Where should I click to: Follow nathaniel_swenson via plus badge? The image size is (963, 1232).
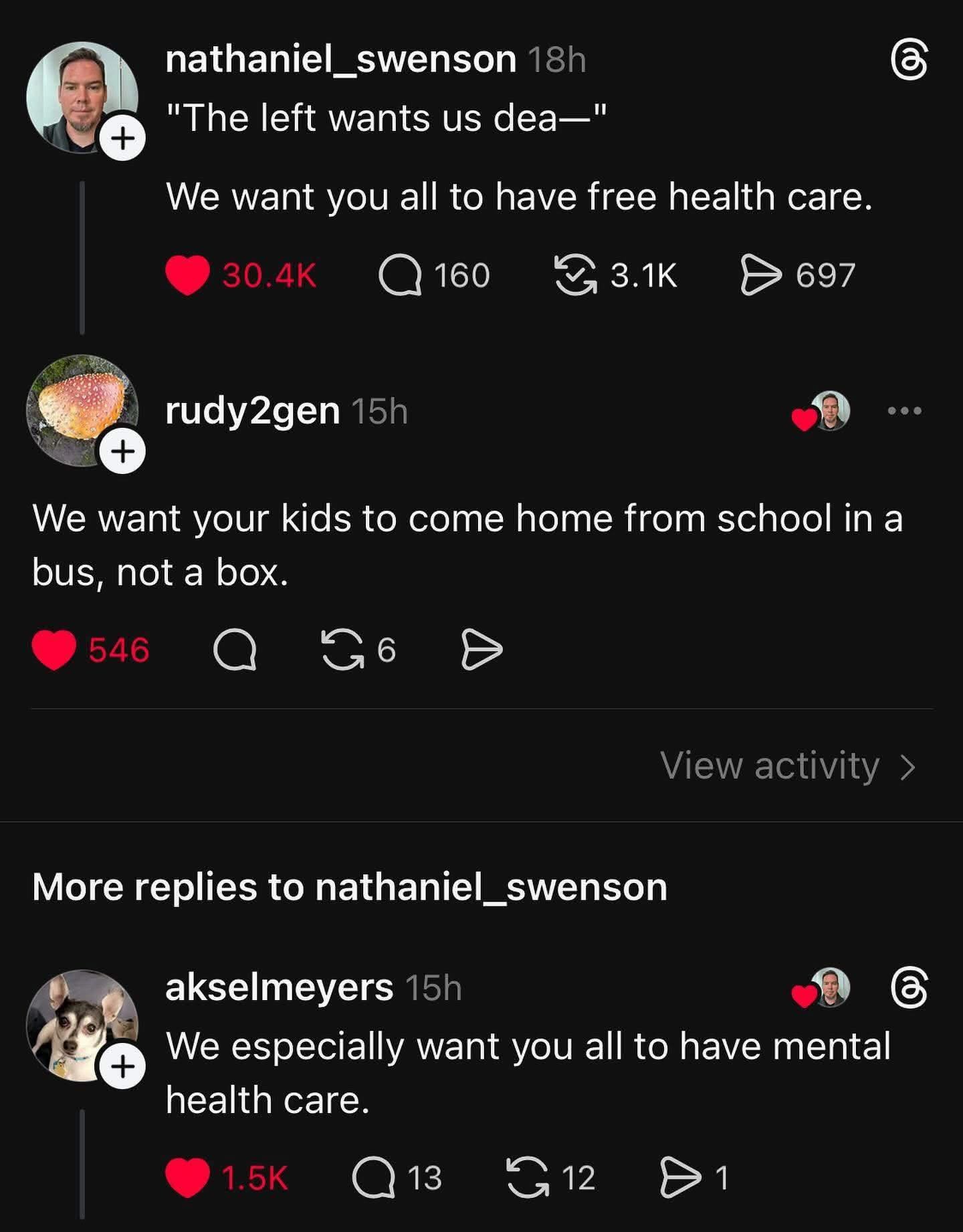122,138
